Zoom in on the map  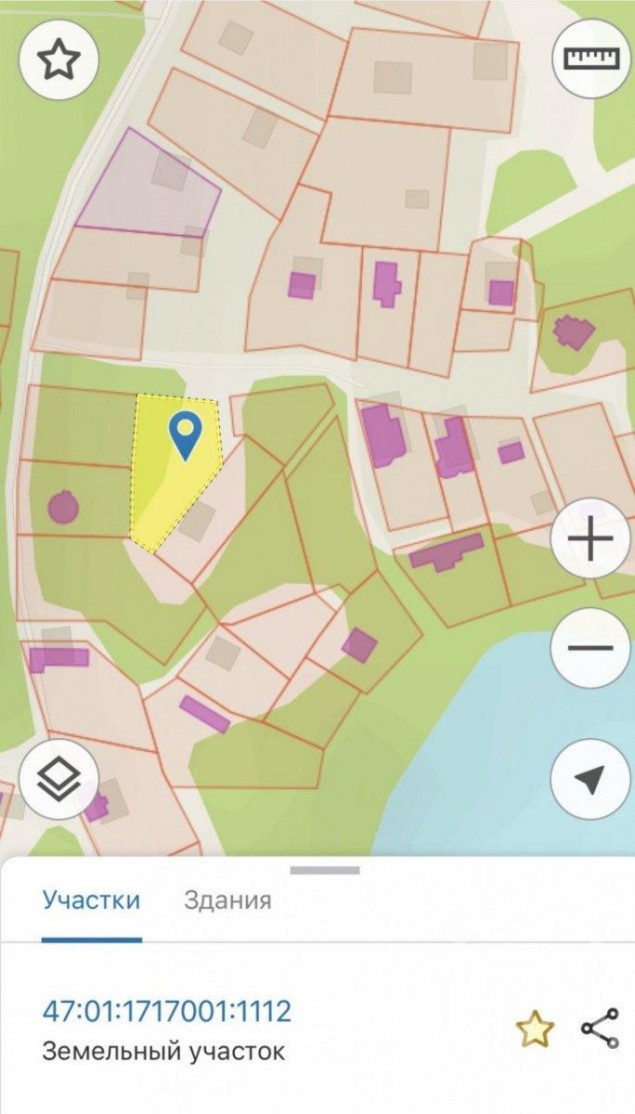[x=590, y=538]
